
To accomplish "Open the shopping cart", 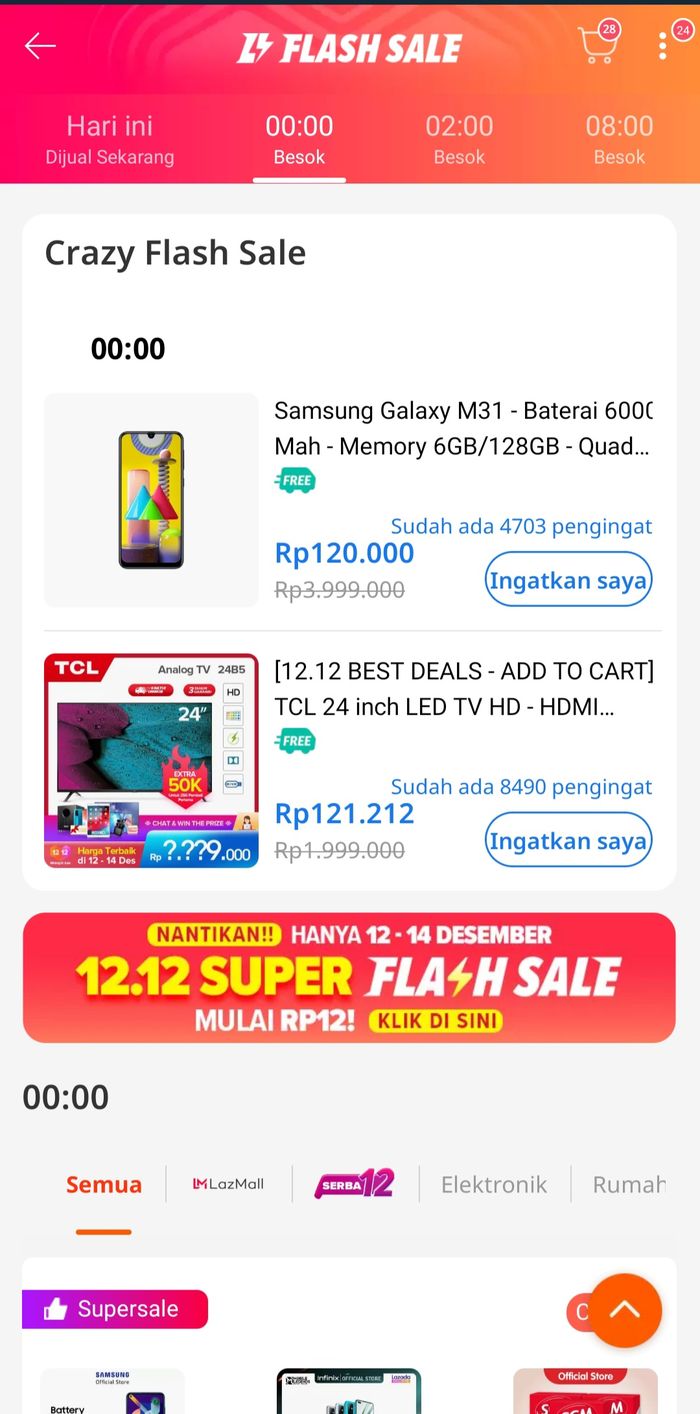I will (x=597, y=46).
